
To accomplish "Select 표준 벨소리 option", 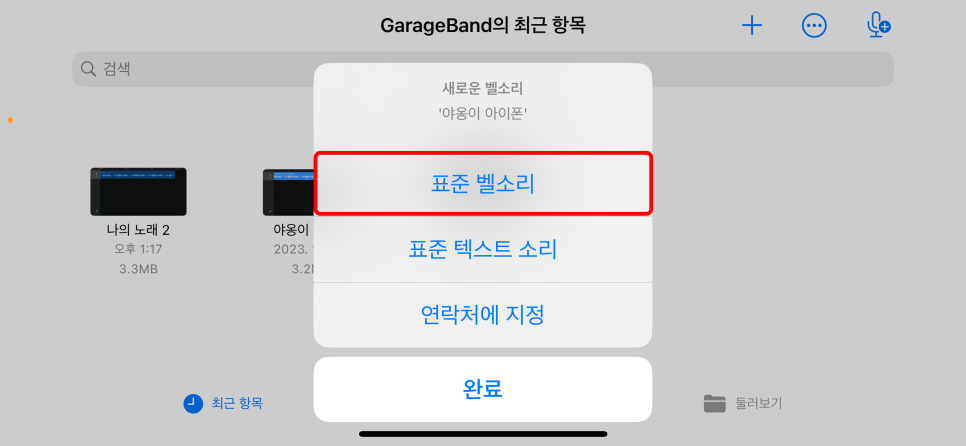I will tap(483, 183).
